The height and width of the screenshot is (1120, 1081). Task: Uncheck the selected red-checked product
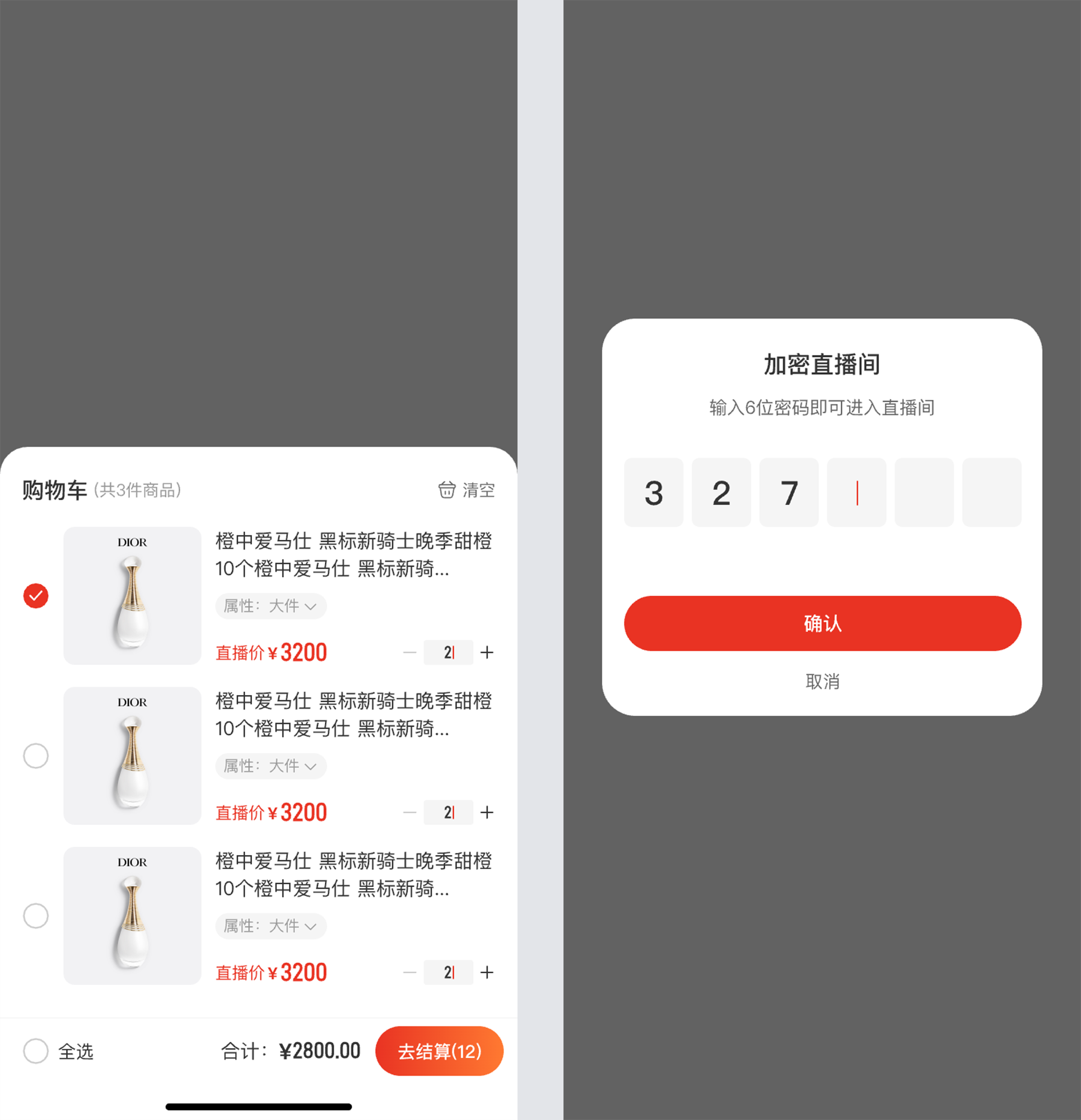pyautogui.click(x=35, y=595)
